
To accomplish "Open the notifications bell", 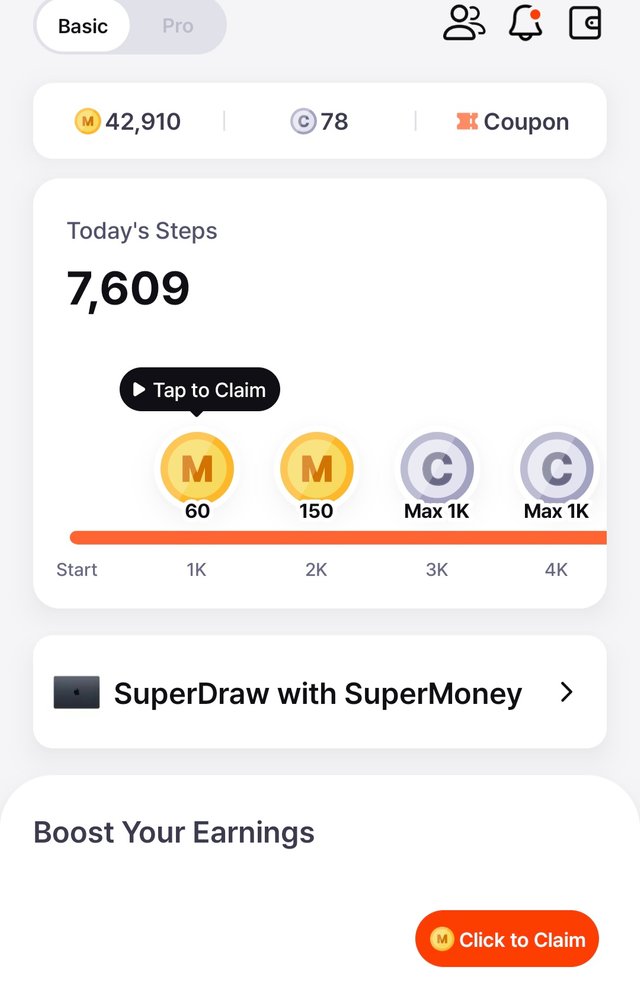I will tap(525, 22).
